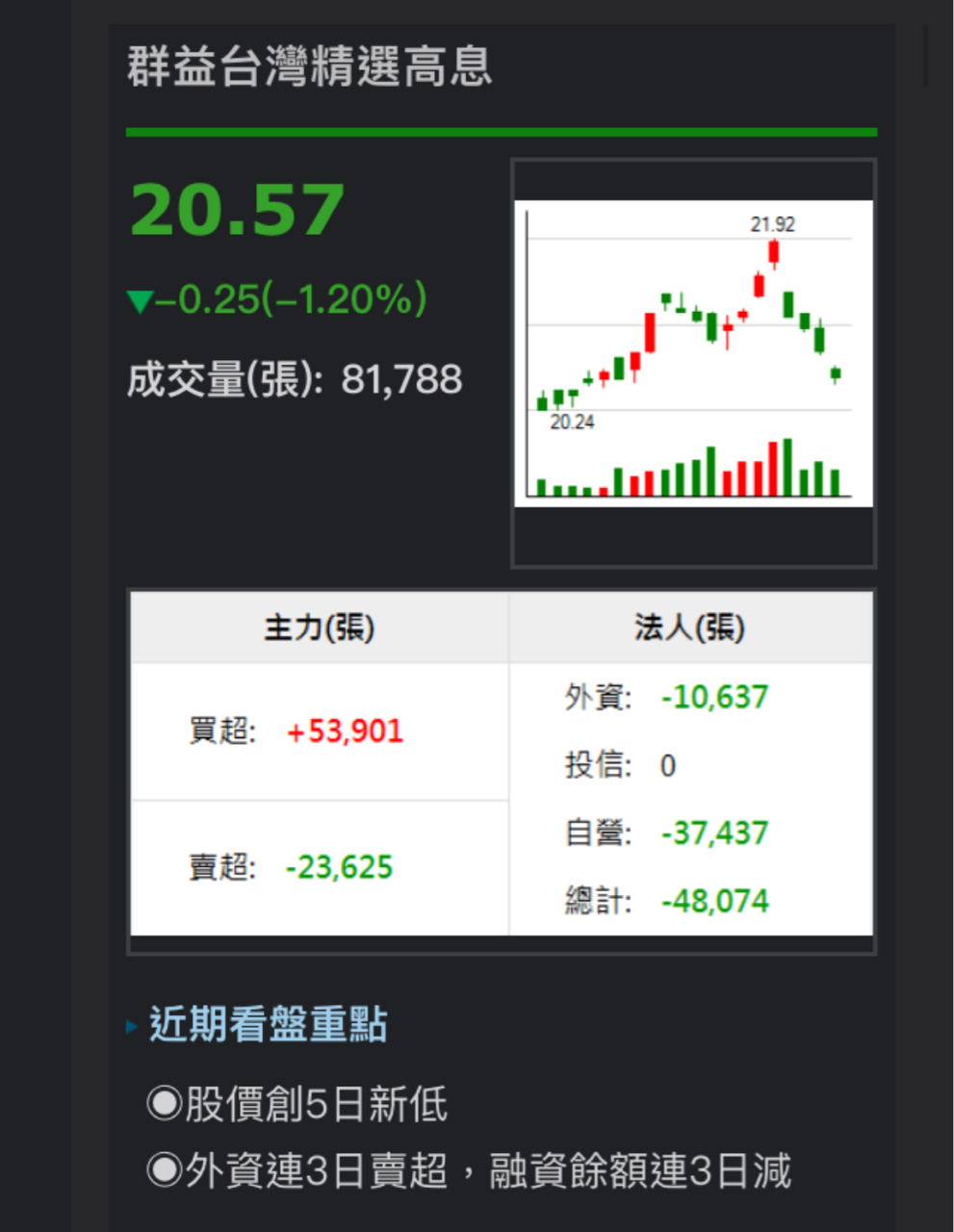
Task: Click the green -23,625 賣超 value
Action: [337, 866]
